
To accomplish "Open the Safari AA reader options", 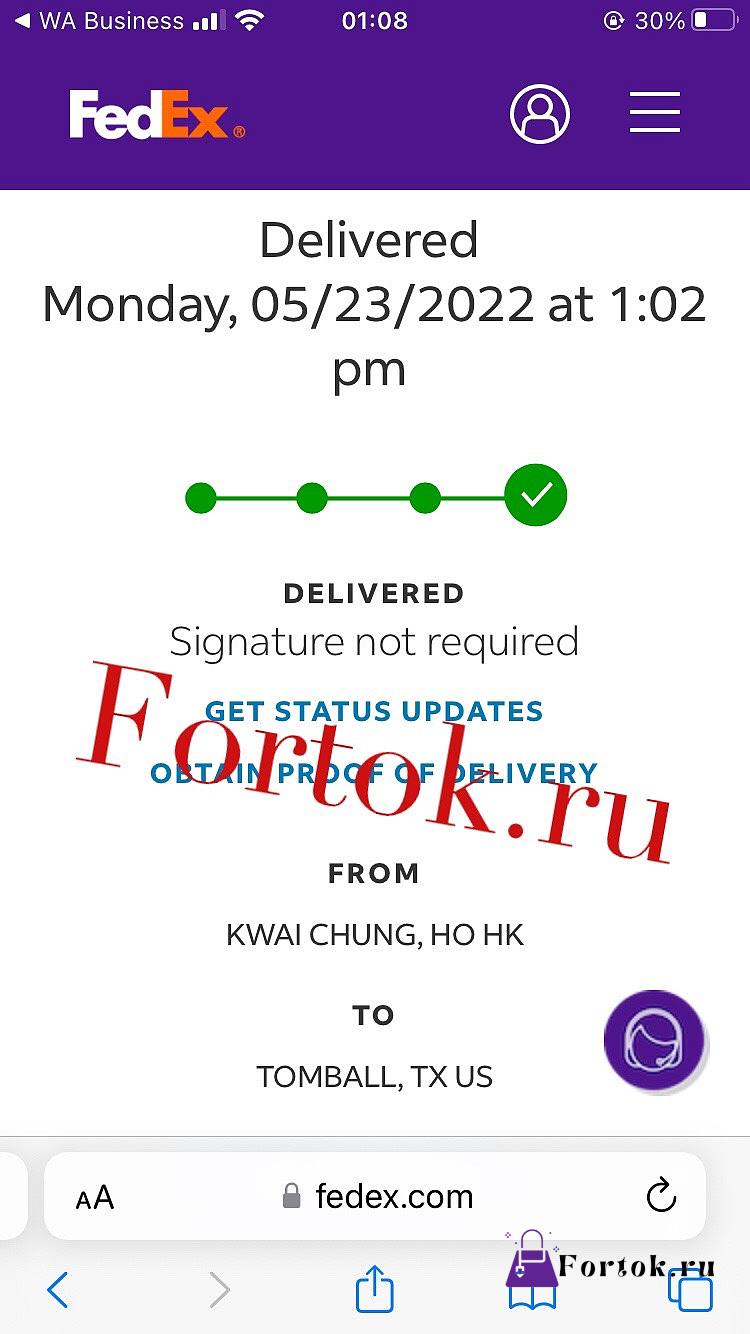I will coord(95,1197).
